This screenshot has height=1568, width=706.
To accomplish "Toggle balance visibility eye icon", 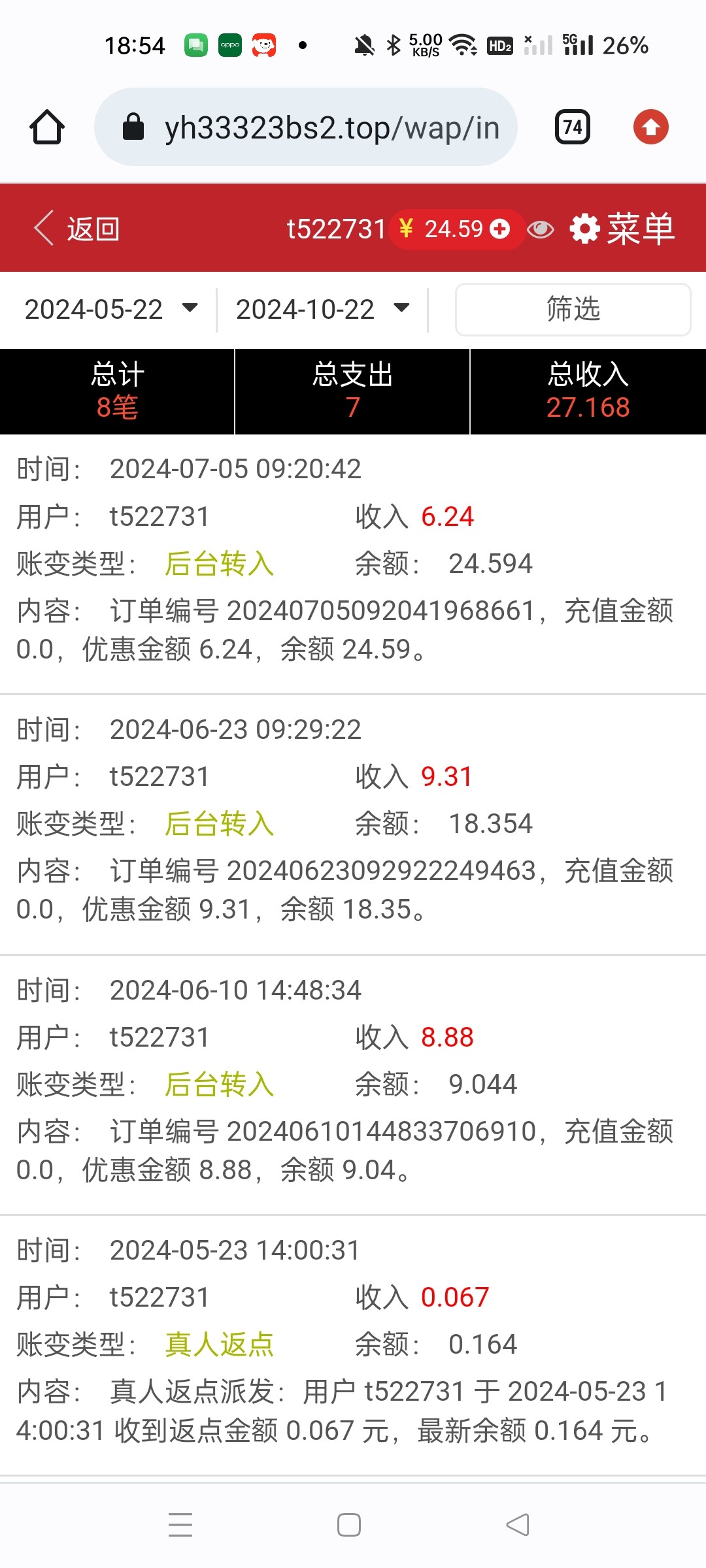I will 540,229.
